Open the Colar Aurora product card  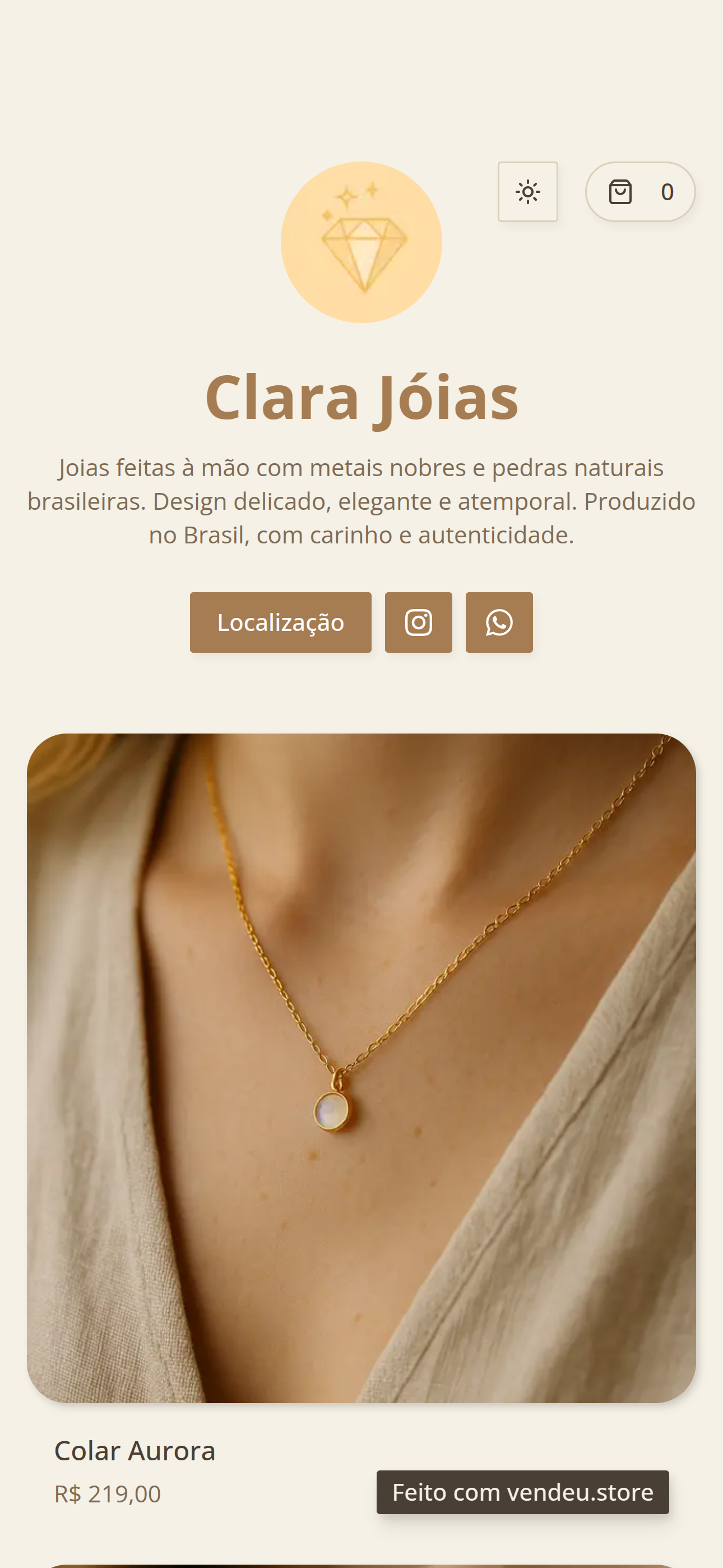tap(361, 1068)
